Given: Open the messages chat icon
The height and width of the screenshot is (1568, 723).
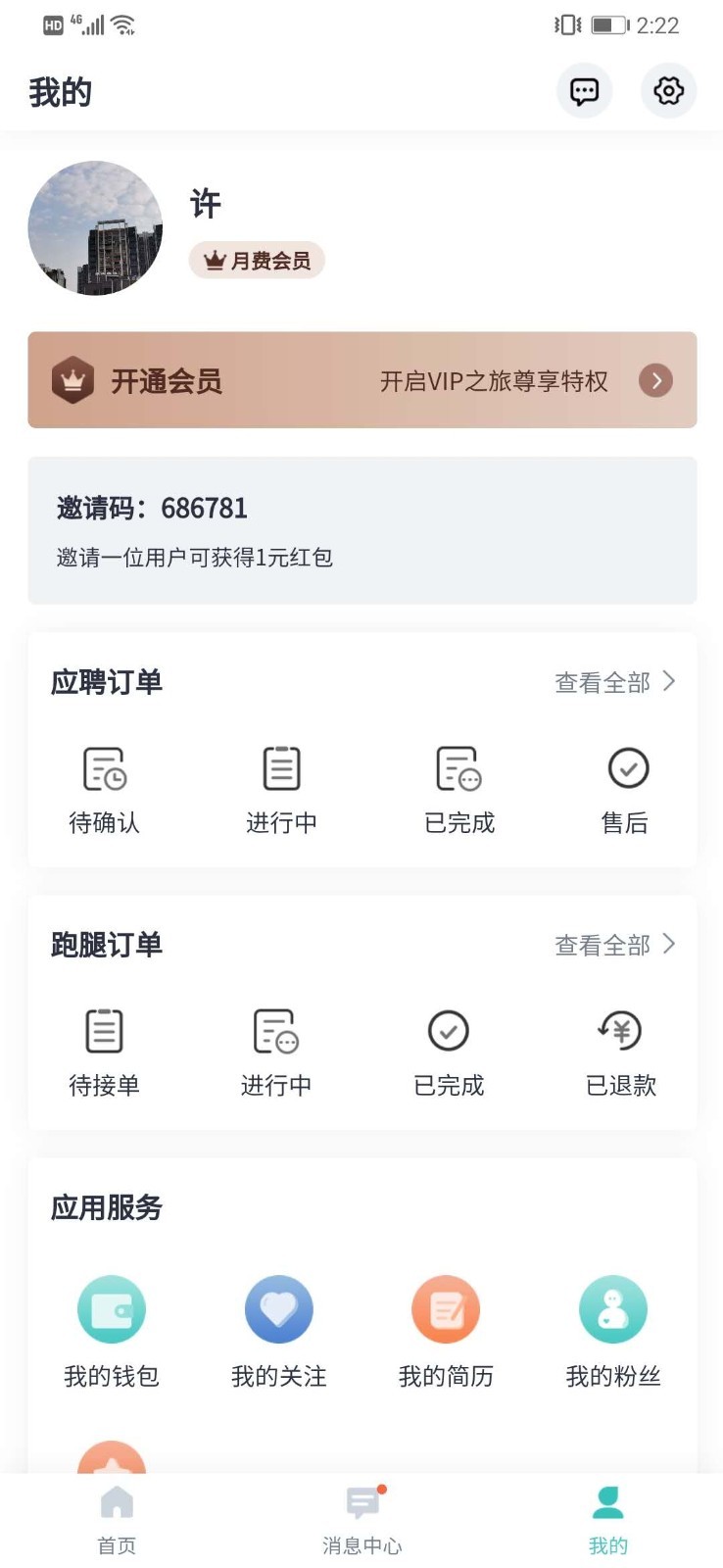Looking at the screenshot, I should tap(585, 91).
